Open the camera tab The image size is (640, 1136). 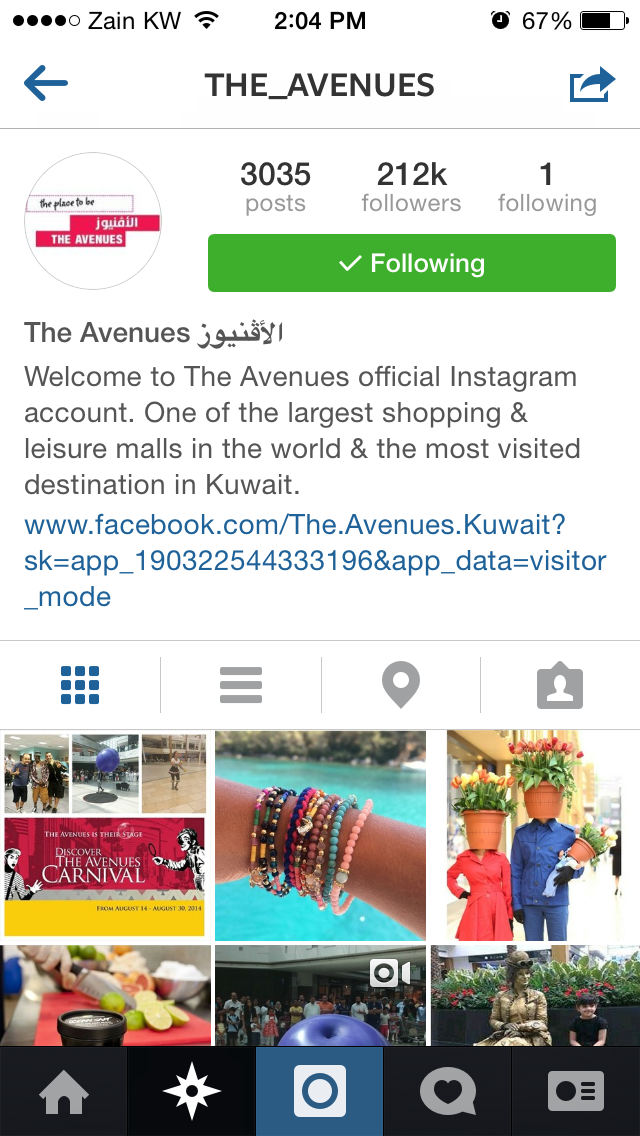[x=320, y=1091]
